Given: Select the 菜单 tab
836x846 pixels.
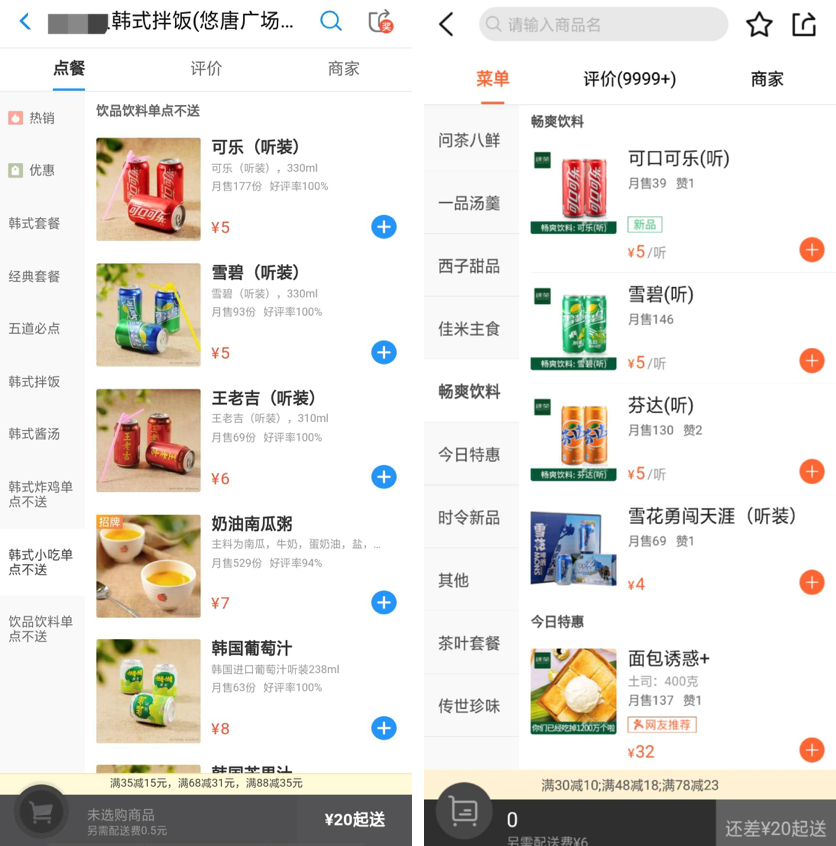Looking at the screenshot, I should 492,79.
